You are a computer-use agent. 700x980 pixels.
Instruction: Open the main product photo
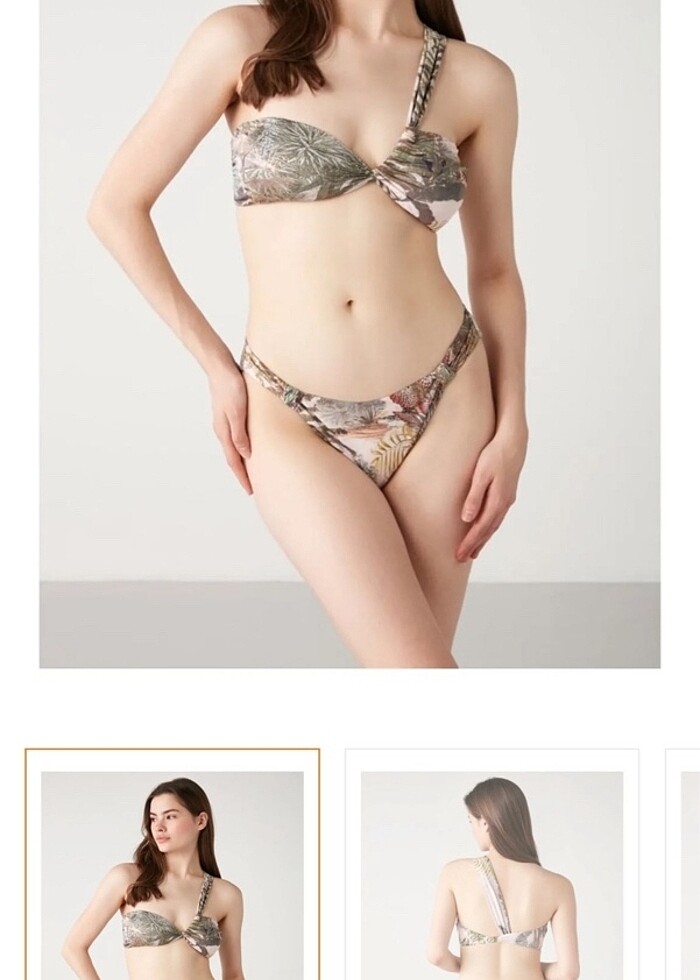349,333
